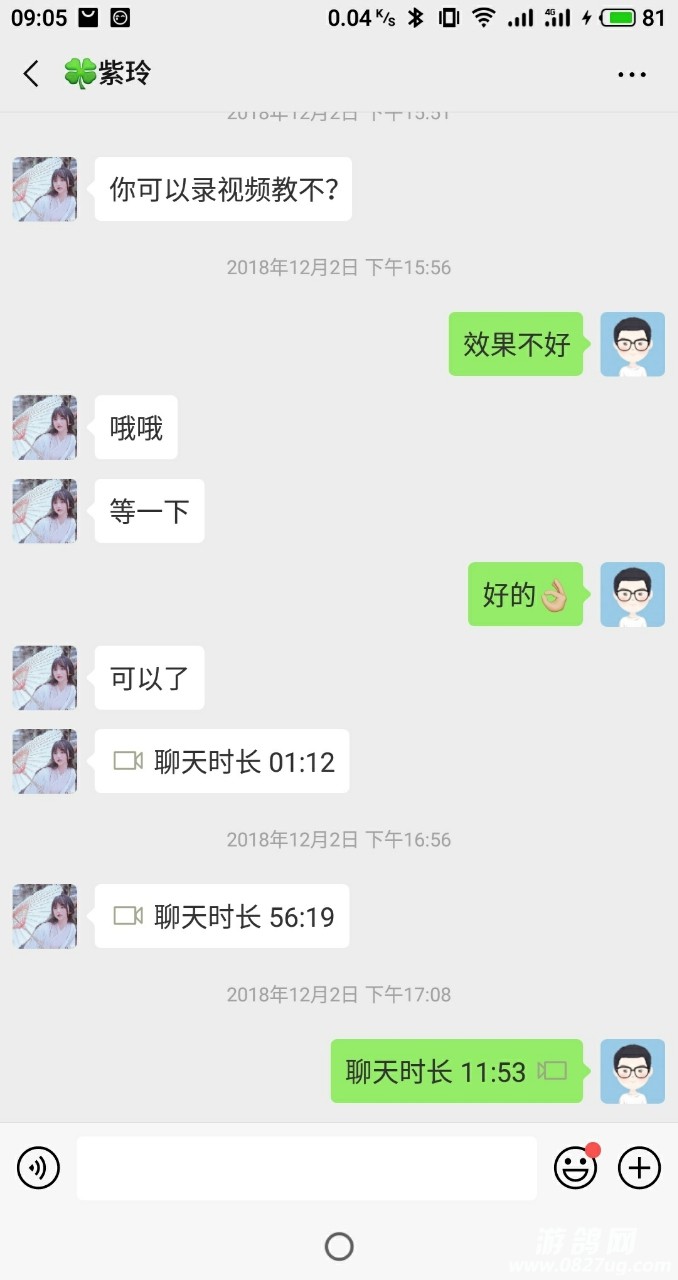
Task: Tap the video call record 聊天时长 01:12
Action: click(x=222, y=761)
